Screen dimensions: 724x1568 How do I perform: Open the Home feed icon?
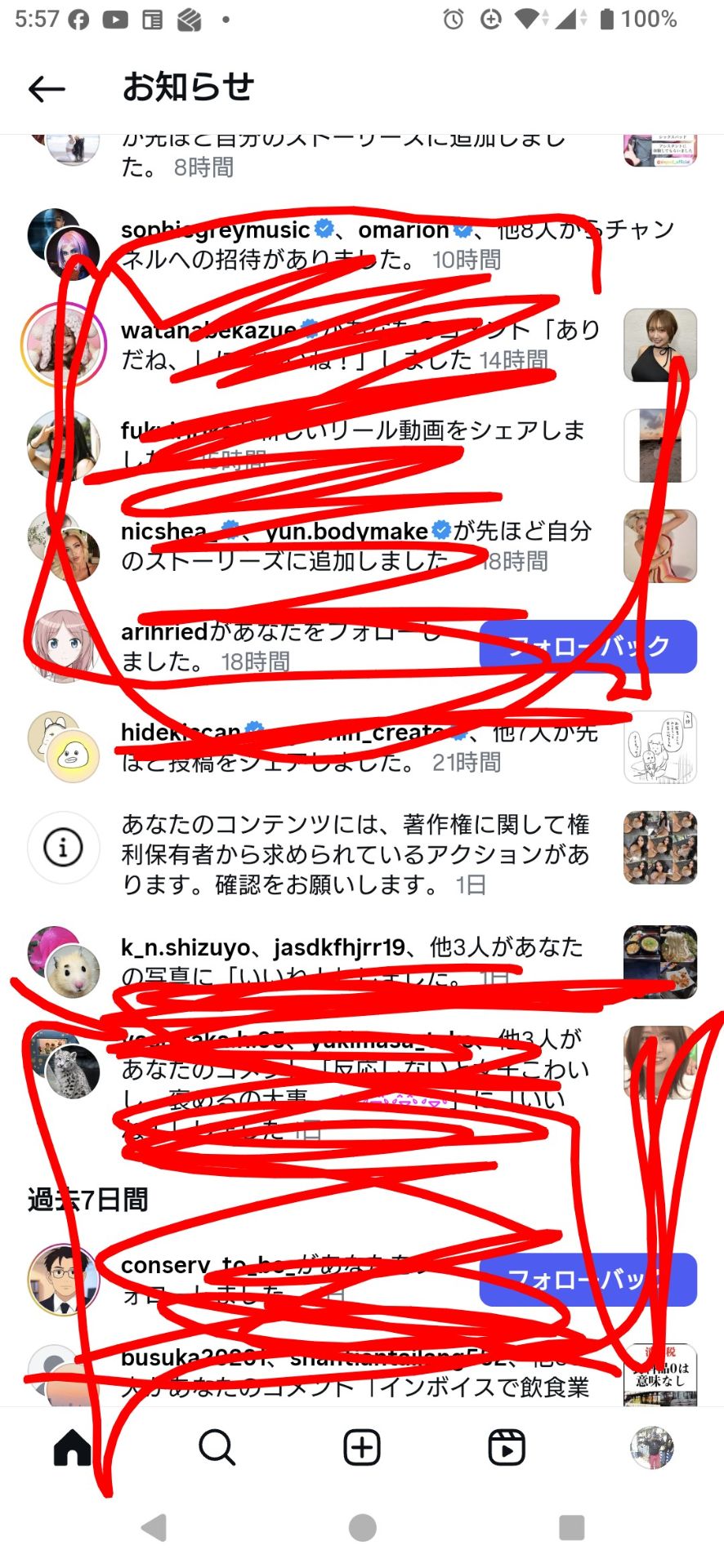click(72, 1446)
